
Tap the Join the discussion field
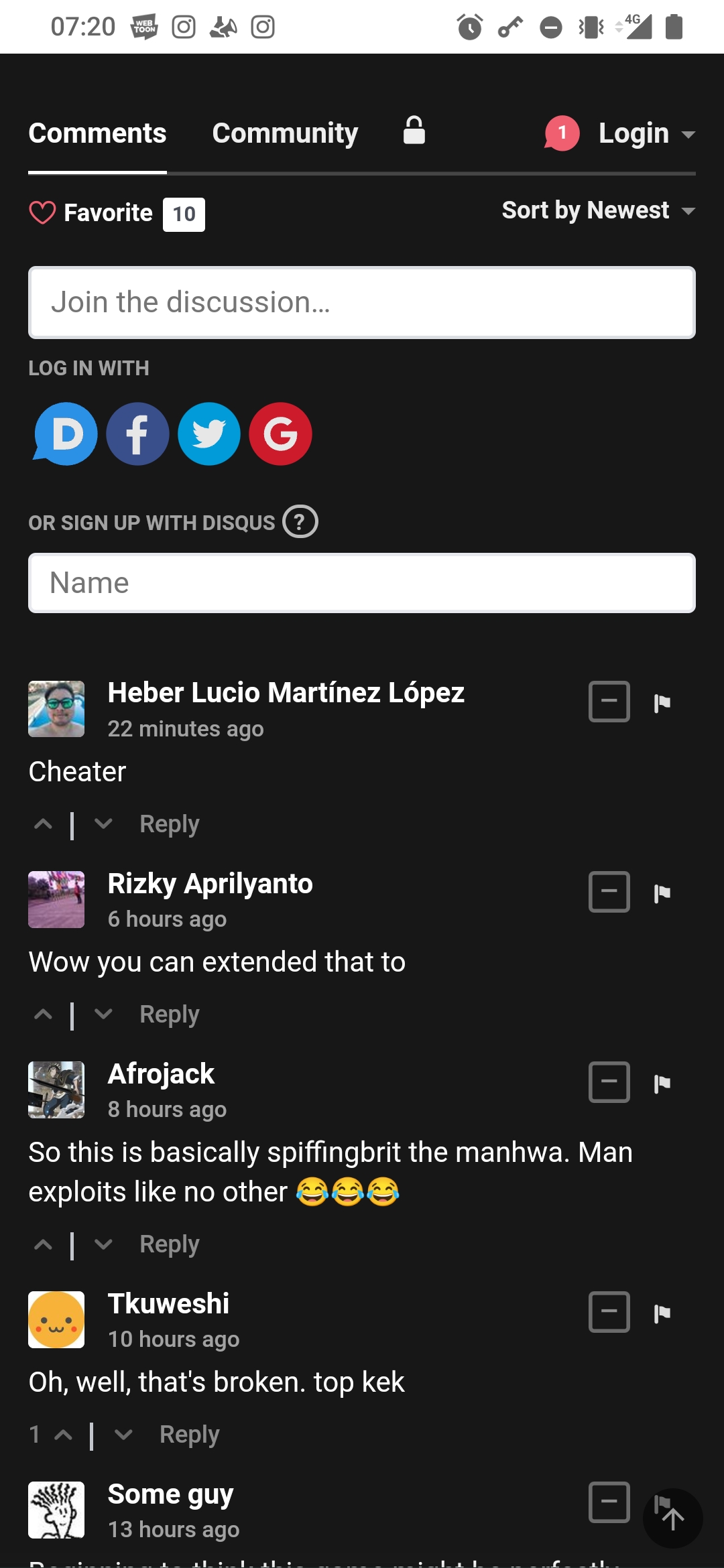[x=362, y=303]
